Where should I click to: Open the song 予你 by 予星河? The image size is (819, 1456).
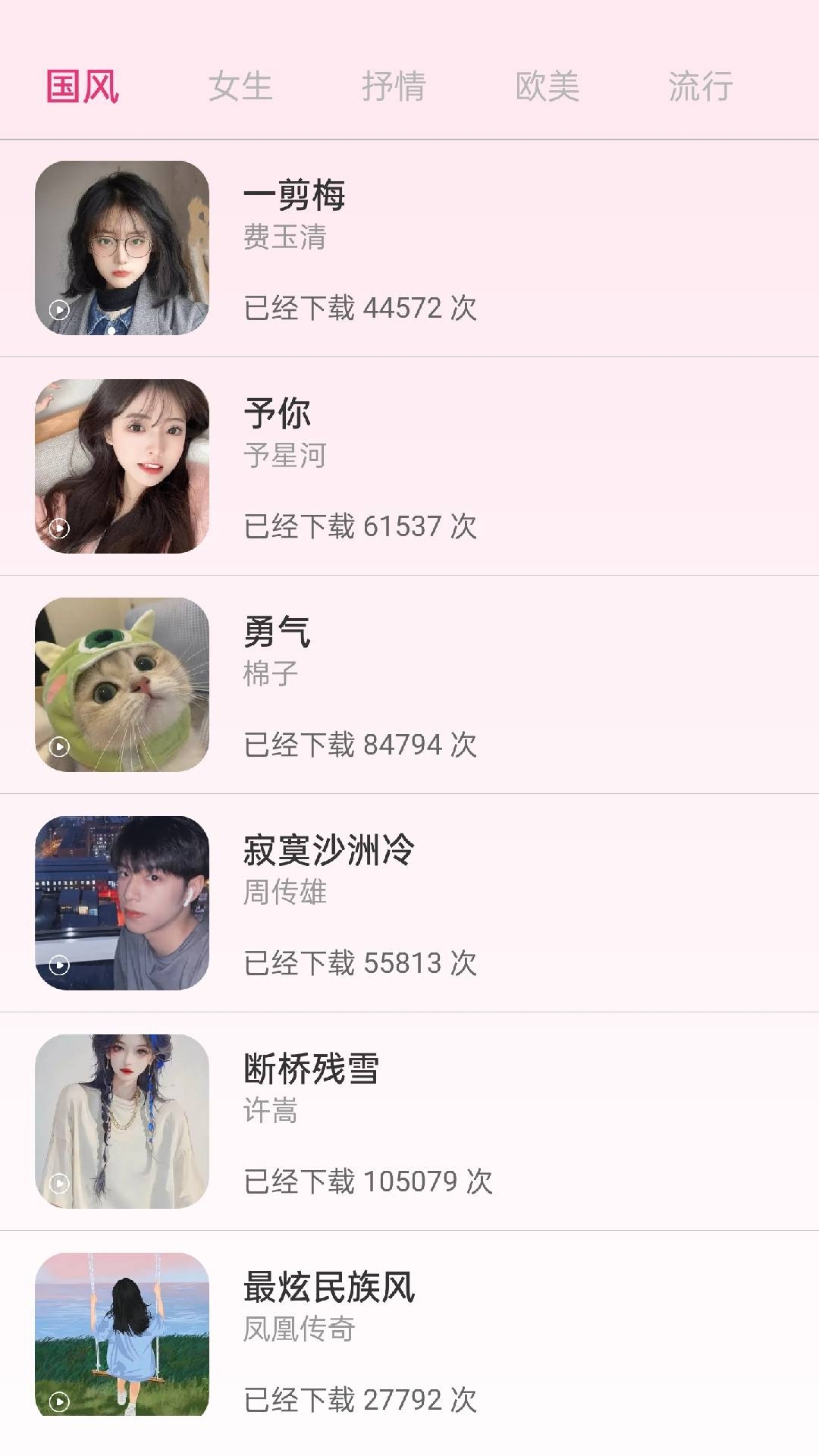click(x=500, y=467)
